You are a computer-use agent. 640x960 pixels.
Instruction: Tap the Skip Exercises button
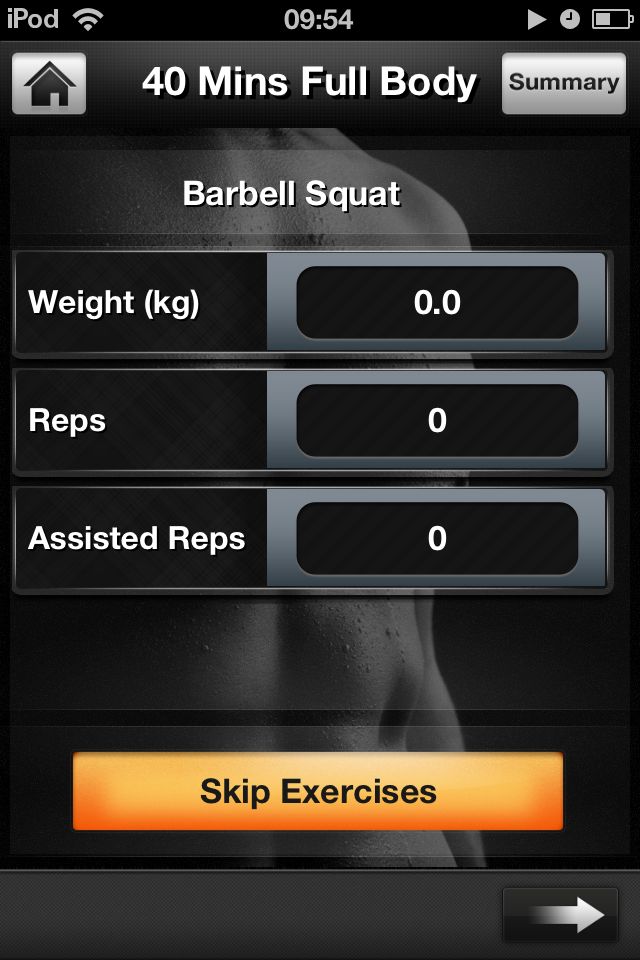point(318,791)
